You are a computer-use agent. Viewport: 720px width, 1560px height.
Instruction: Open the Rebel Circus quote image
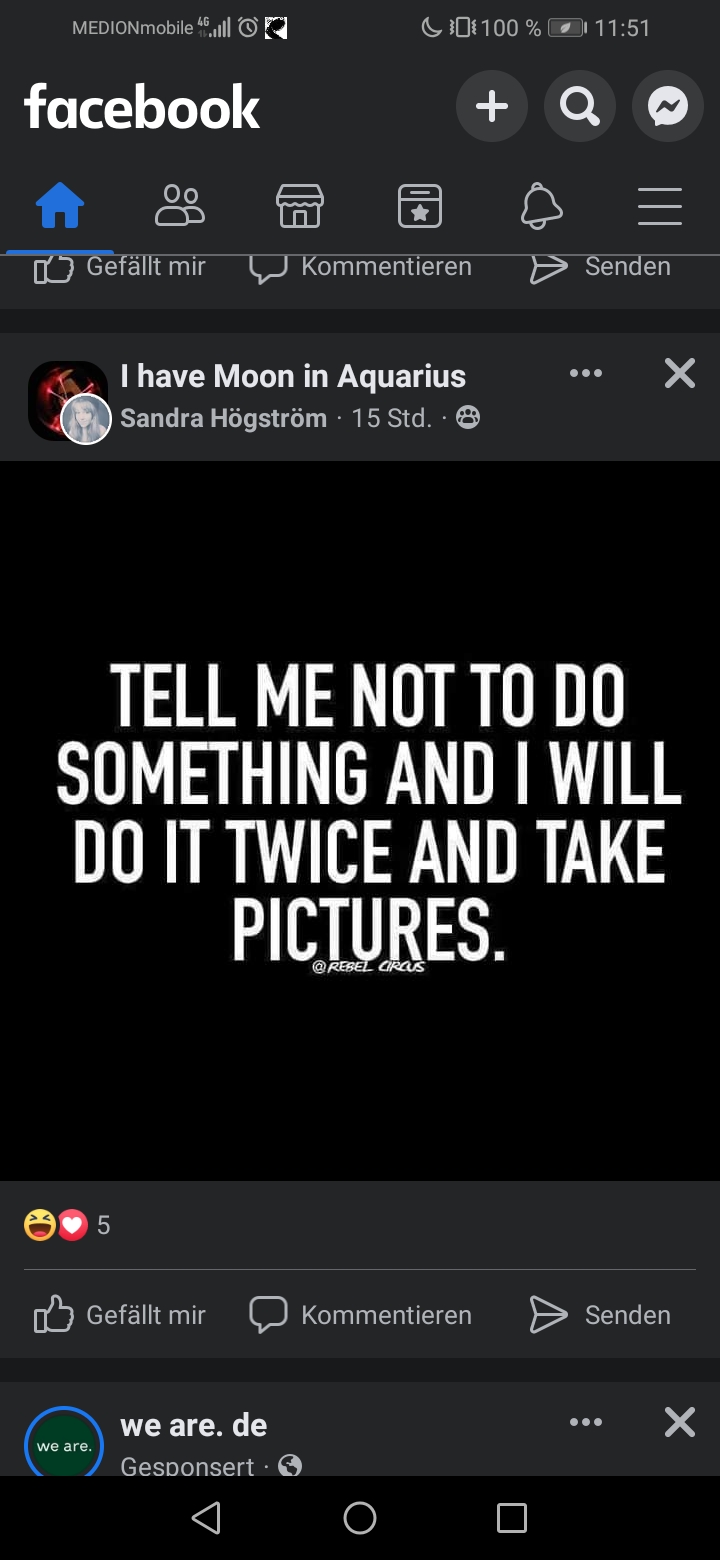pos(360,820)
